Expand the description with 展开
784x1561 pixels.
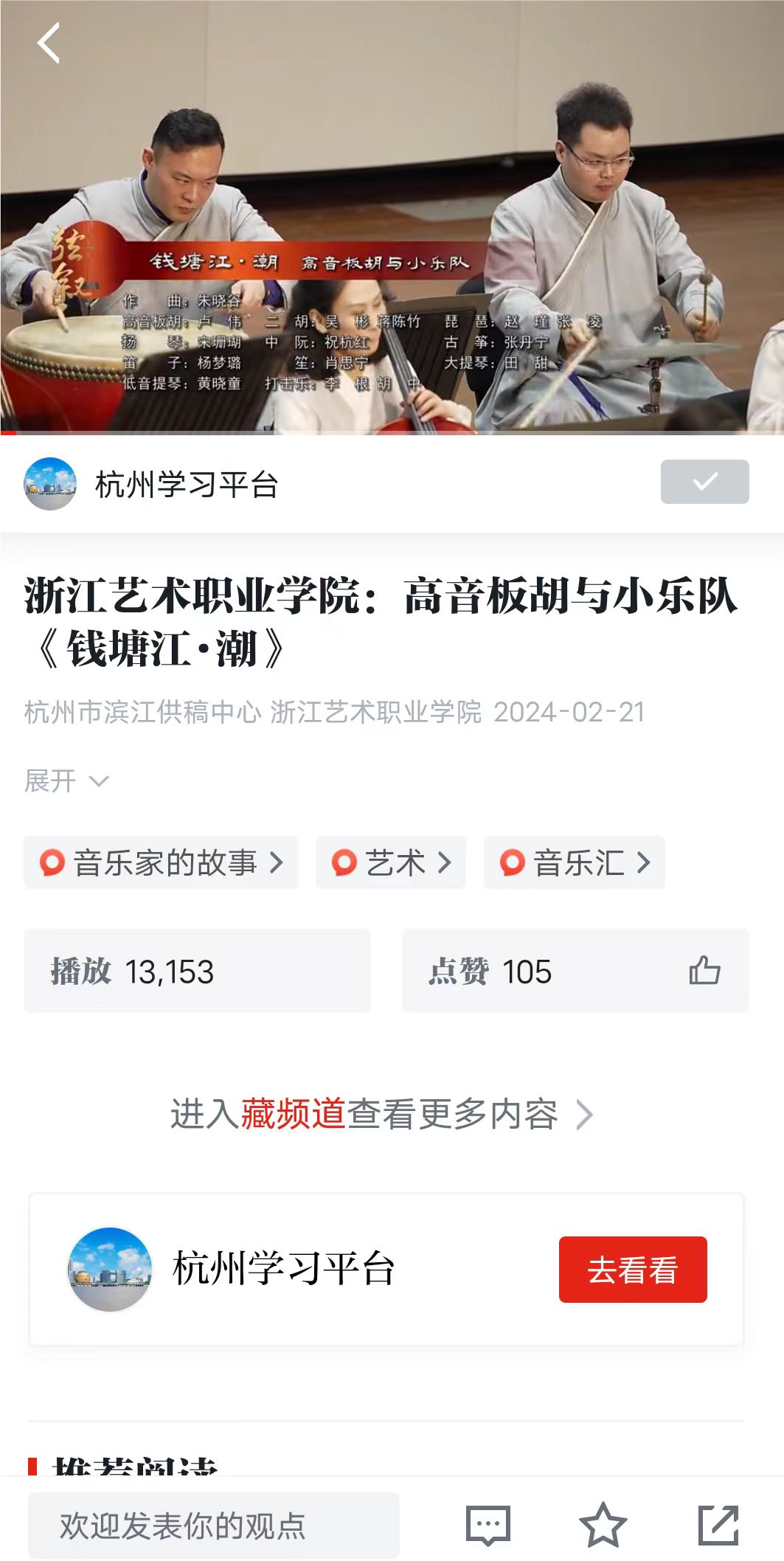[x=66, y=780]
